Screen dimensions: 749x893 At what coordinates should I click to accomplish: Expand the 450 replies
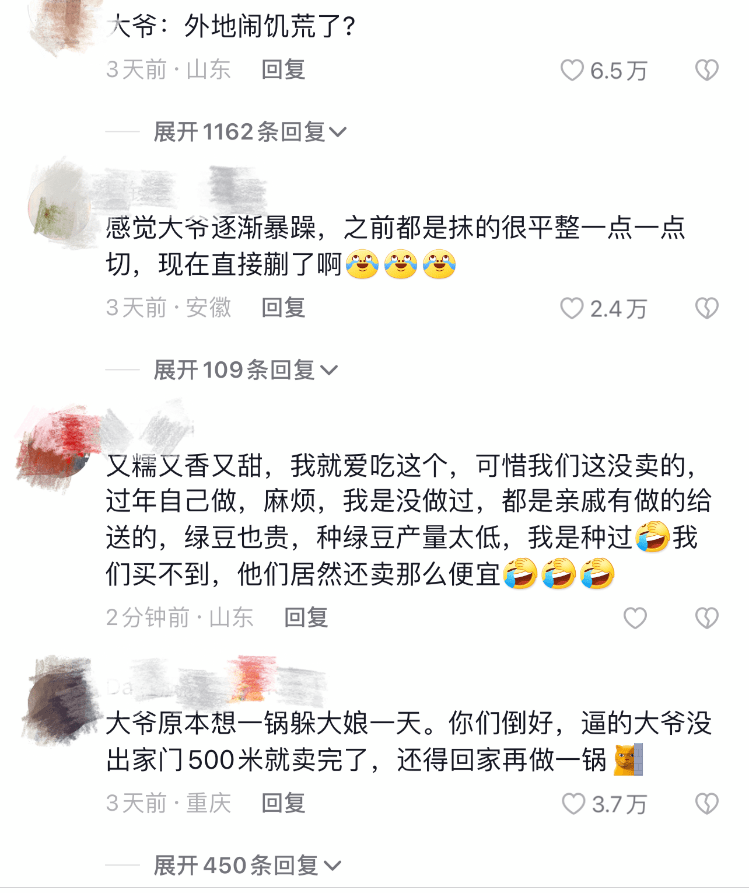pos(247,865)
